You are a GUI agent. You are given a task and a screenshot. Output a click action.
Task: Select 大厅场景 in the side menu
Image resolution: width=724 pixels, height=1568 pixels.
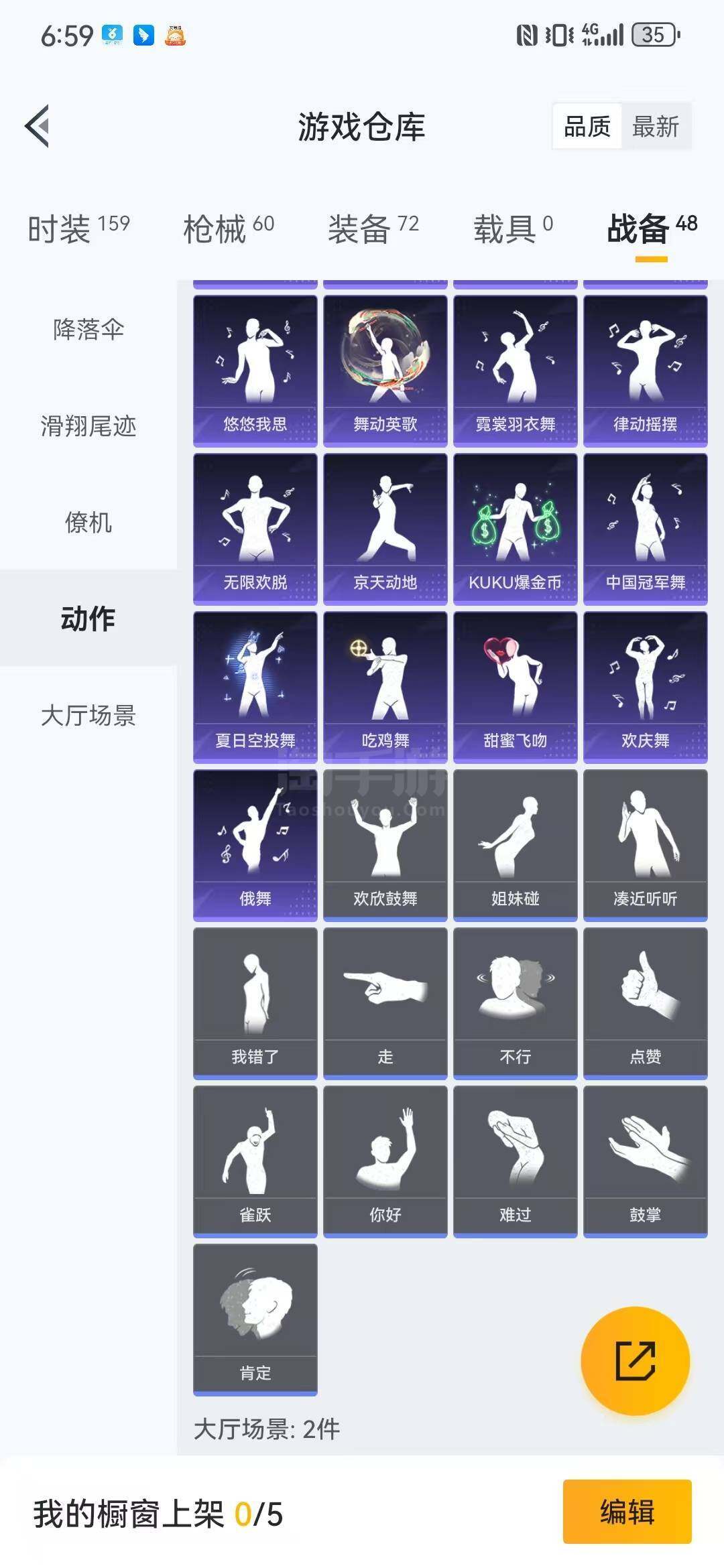[88, 716]
